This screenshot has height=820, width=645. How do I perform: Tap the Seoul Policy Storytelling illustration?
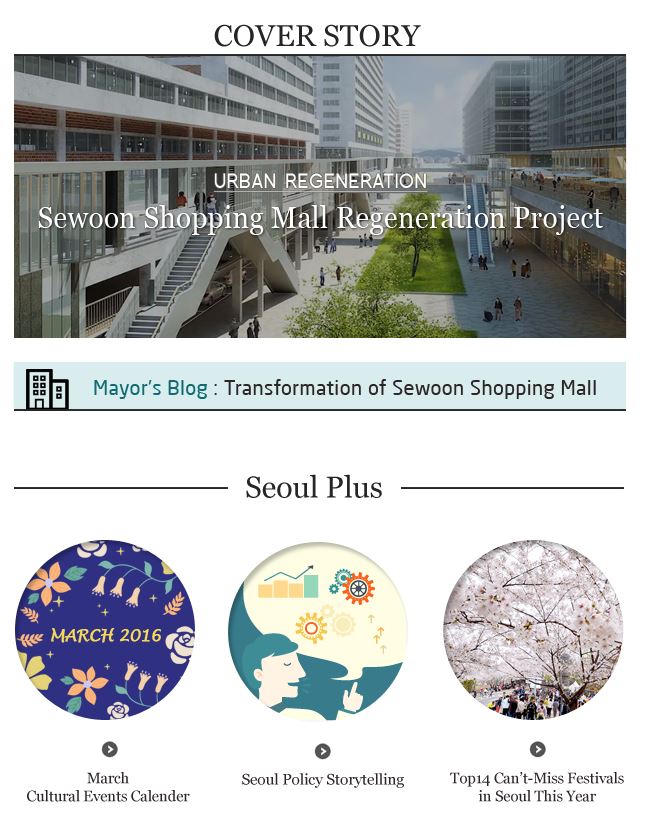click(x=318, y=631)
